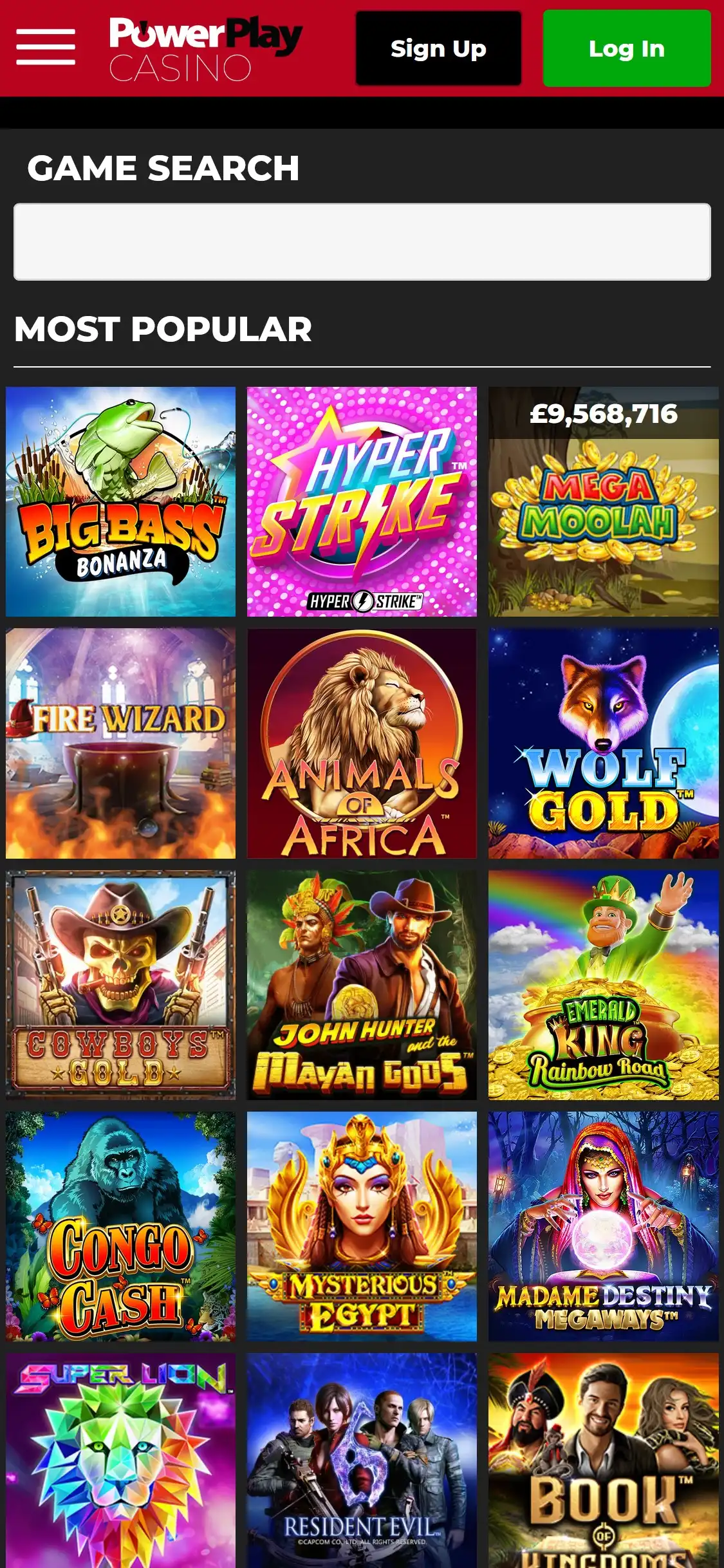The width and height of the screenshot is (724, 1568).
Task: Tap the Log In button
Action: coord(626,48)
